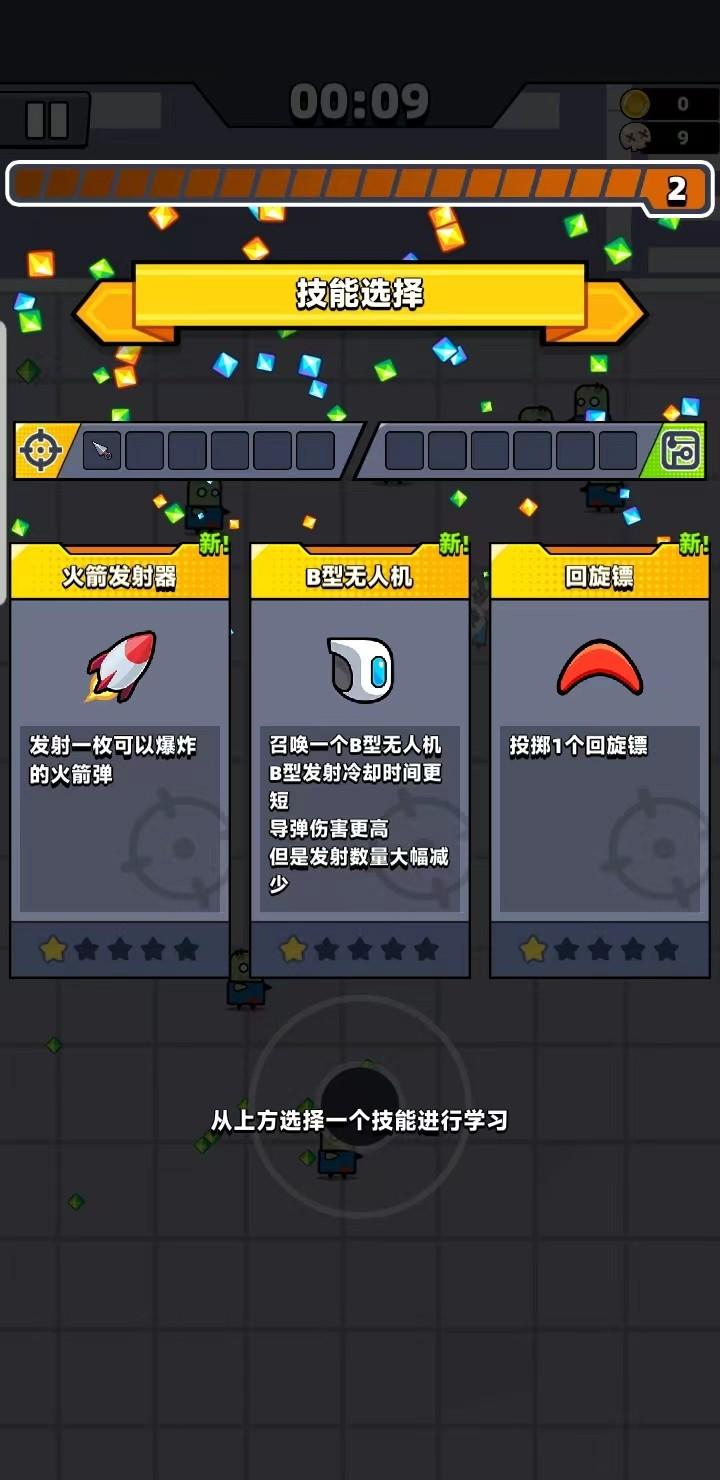
Task: Click the green item icon right of the slots
Action: [x=683, y=450]
